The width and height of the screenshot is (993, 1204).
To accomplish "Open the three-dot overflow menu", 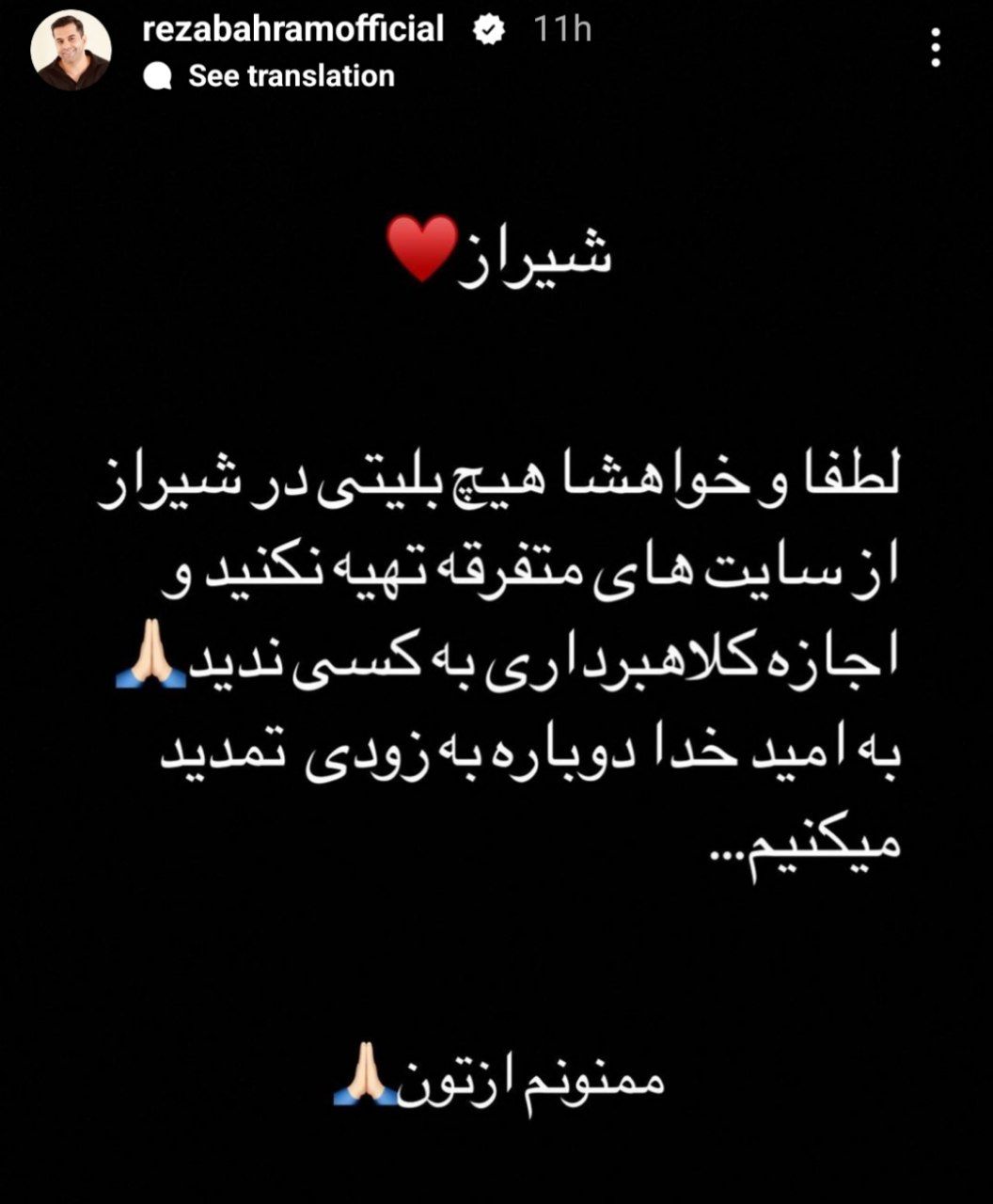I will (935, 47).
